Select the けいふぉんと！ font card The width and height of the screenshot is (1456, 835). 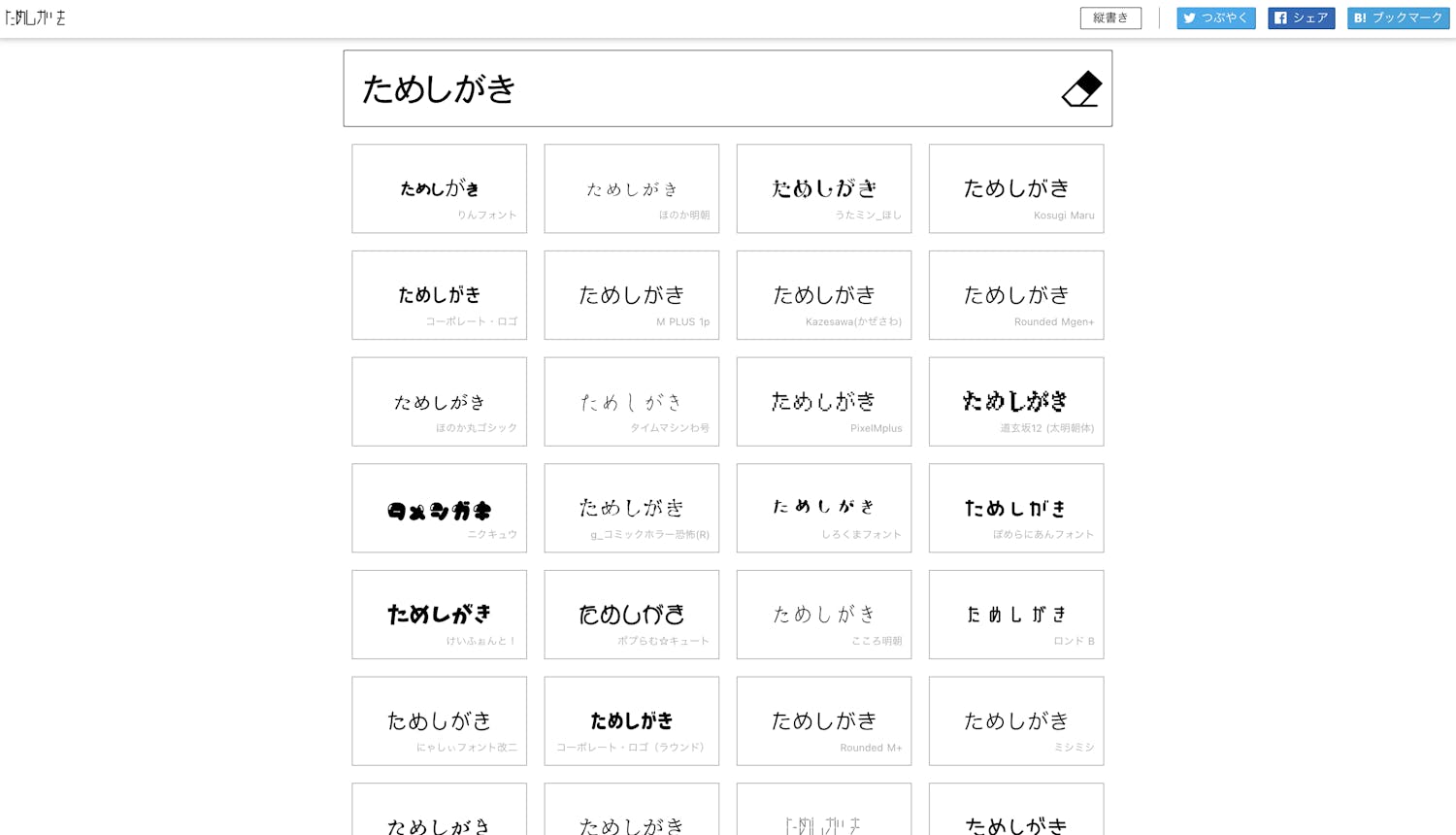[x=439, y=615]
